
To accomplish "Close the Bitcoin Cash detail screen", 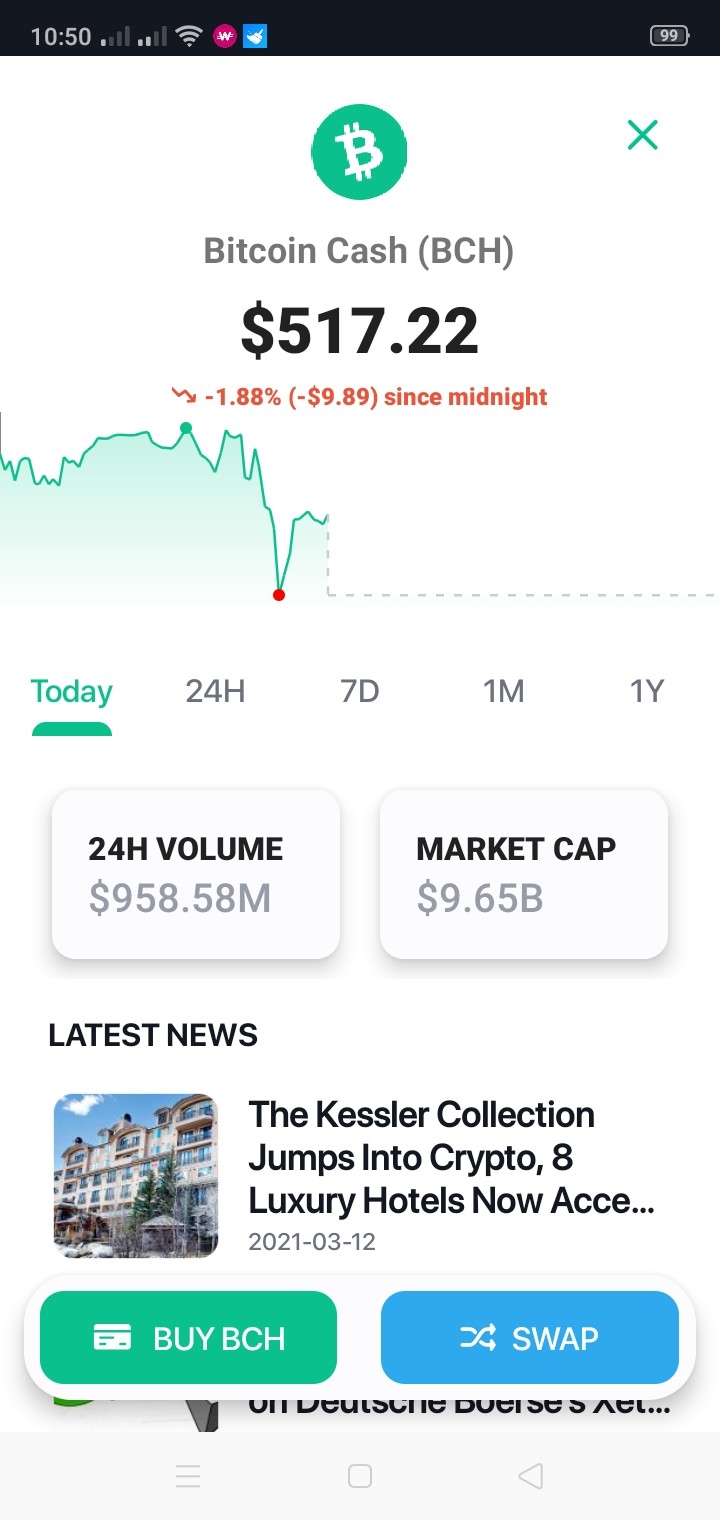I will click(642, 135).
